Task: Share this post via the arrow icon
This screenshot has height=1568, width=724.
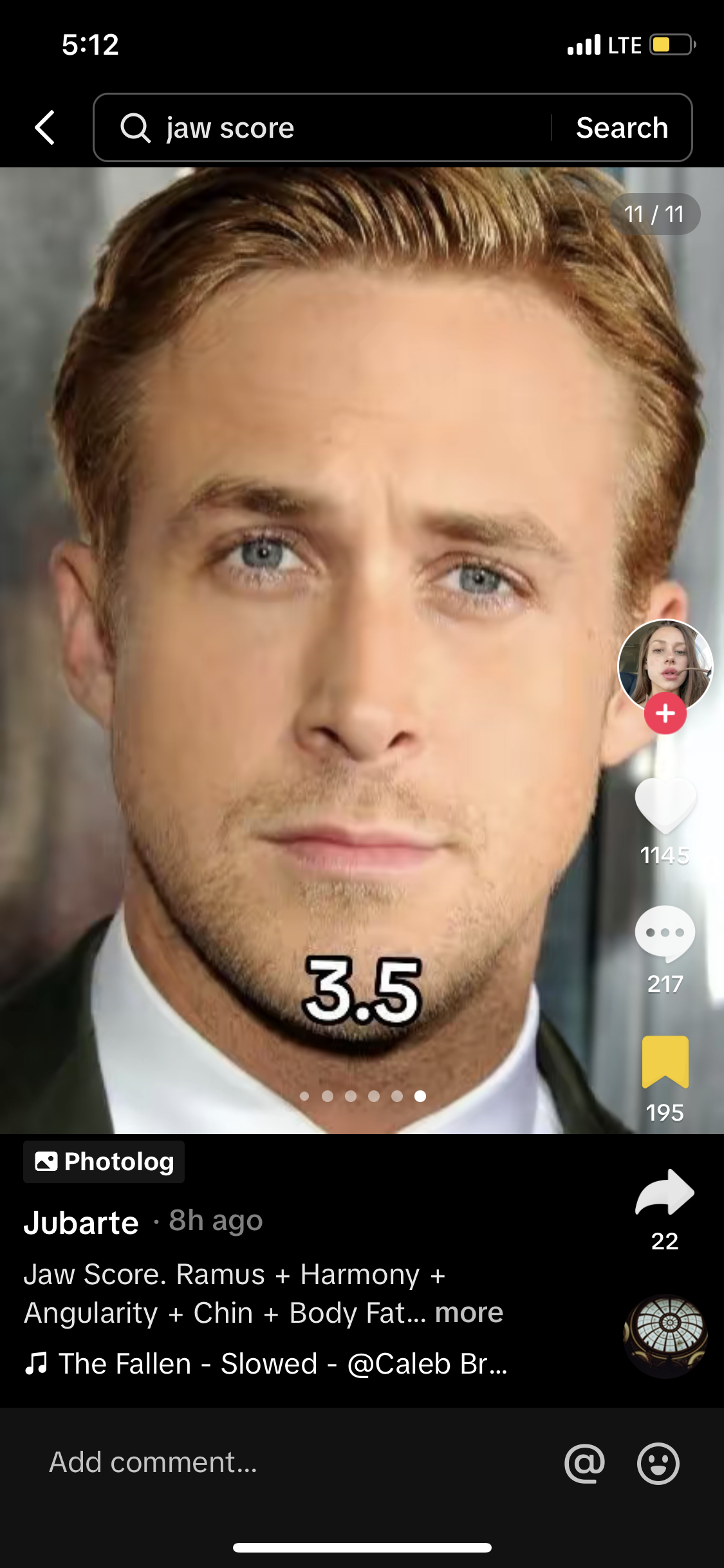Action: [665, 1193]
